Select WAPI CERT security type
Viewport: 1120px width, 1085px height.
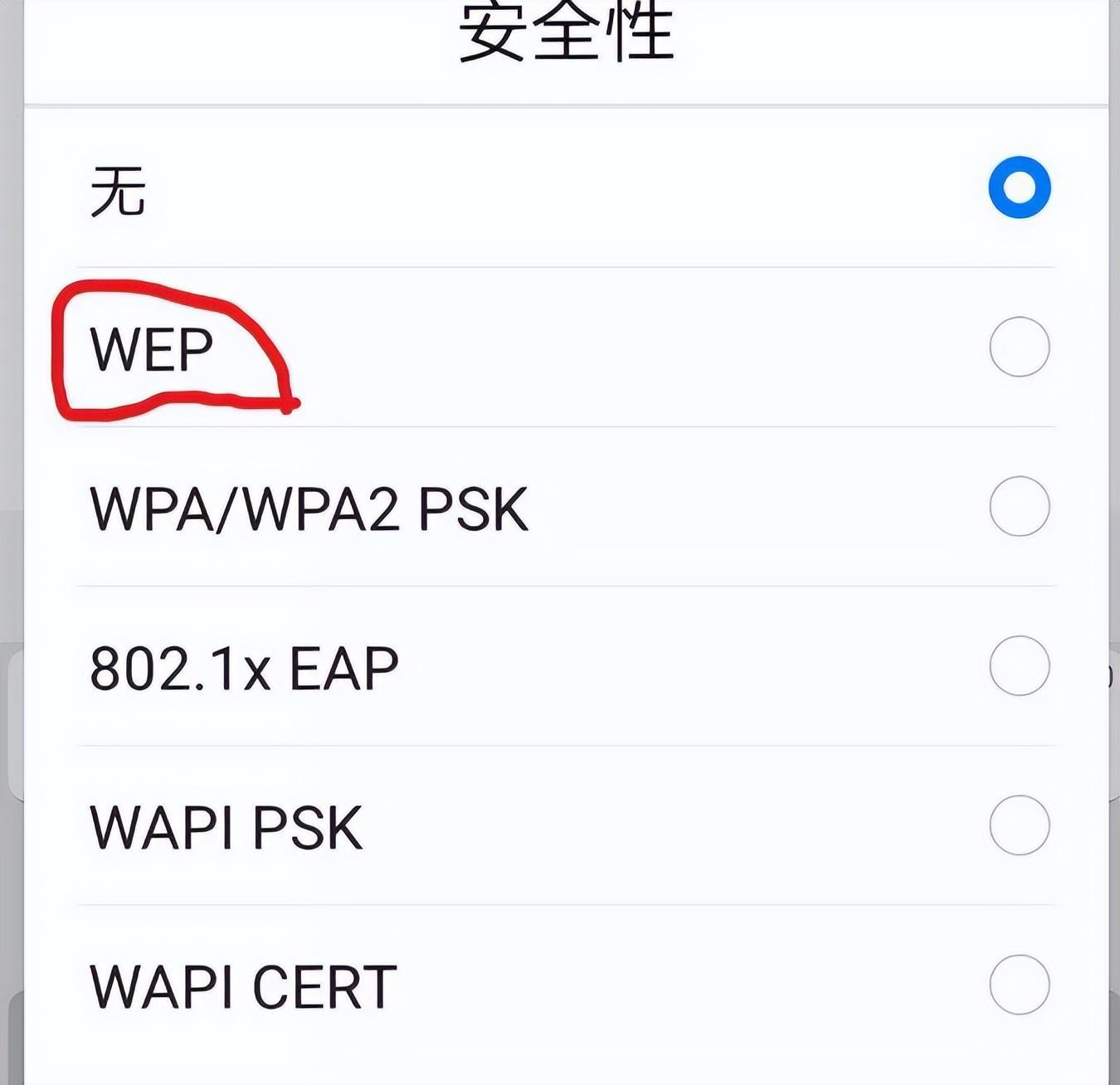click(1019, 985)
